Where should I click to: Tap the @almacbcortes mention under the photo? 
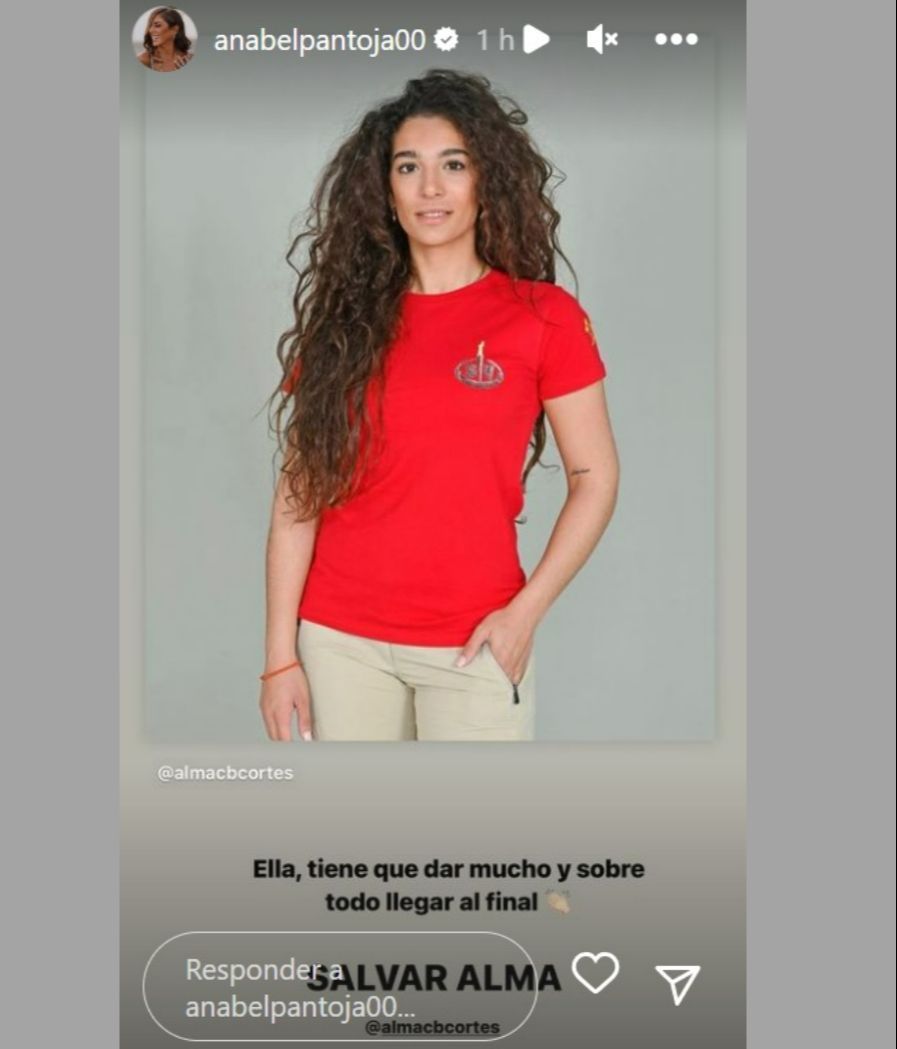[225, 773]
